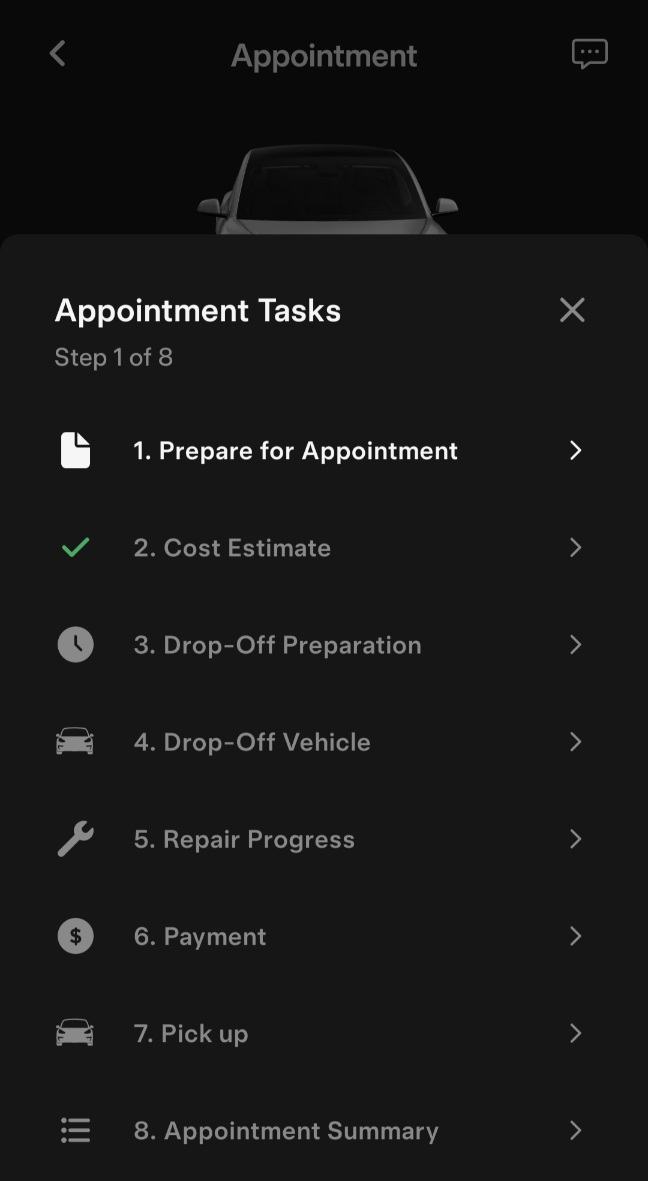Go back from the Appointment screen
Image resolution: width=648 pixels, height=1181 pixels.
[58, 54]
